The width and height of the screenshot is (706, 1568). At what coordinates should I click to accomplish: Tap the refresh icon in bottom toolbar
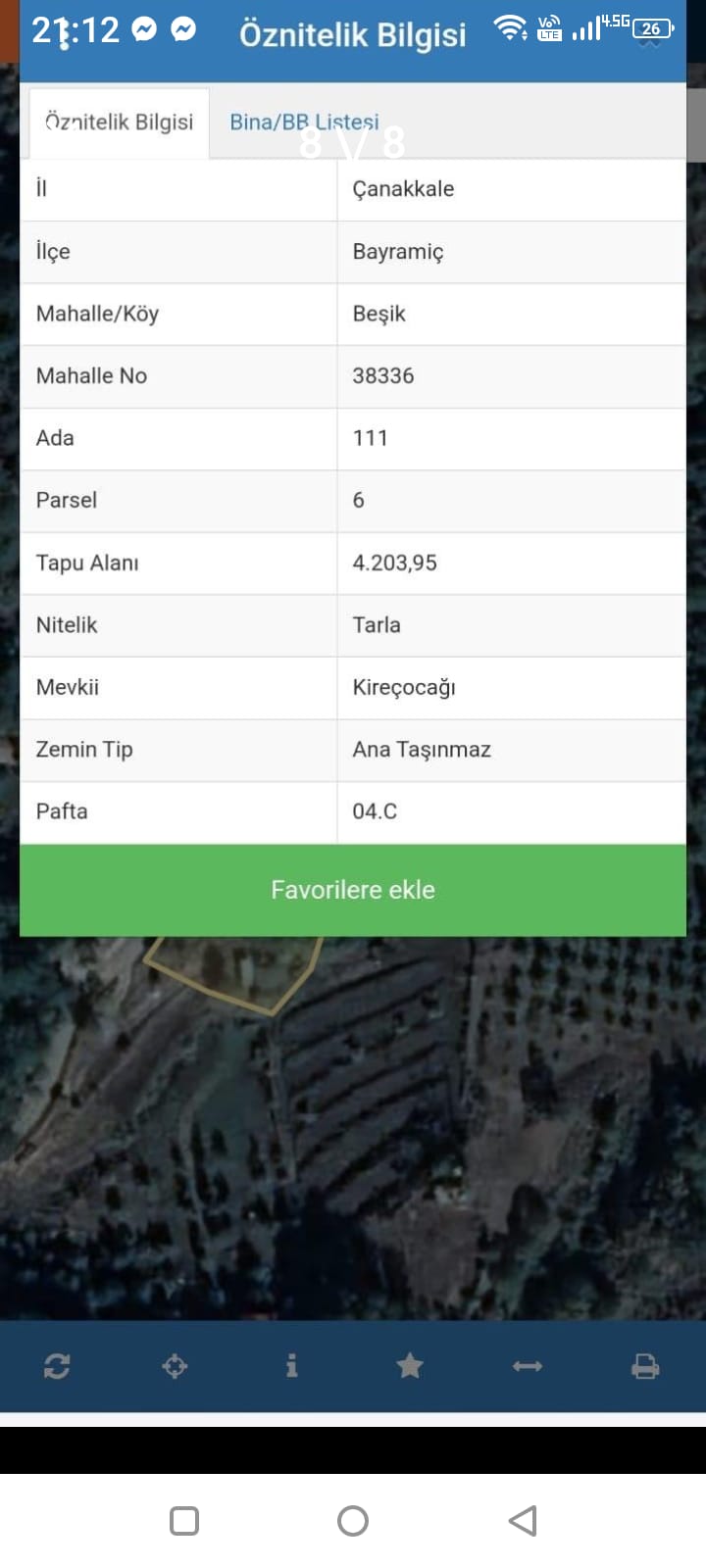tap(57, 1366)
